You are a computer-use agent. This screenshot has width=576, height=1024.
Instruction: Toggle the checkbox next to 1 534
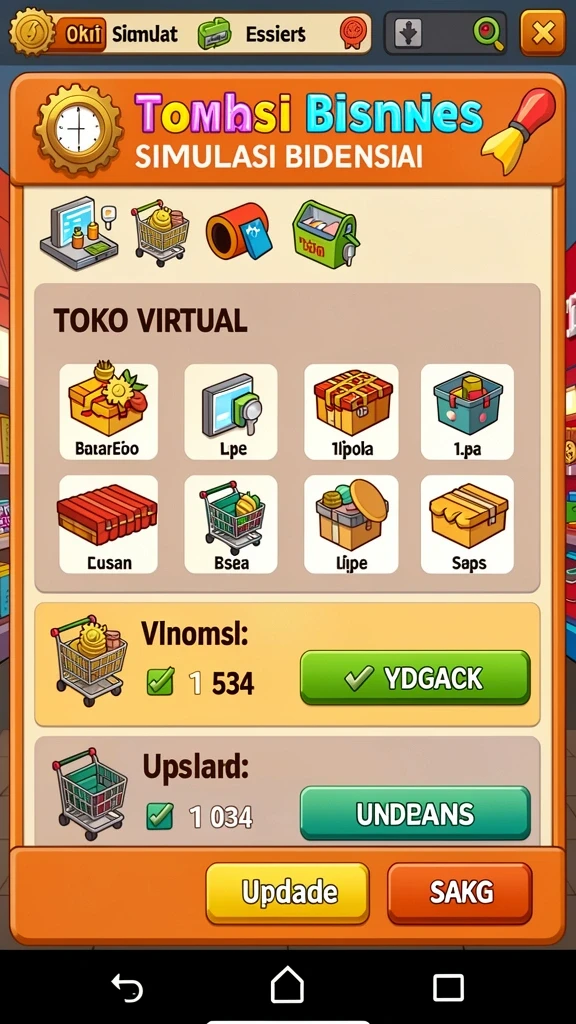coord(160,682)
